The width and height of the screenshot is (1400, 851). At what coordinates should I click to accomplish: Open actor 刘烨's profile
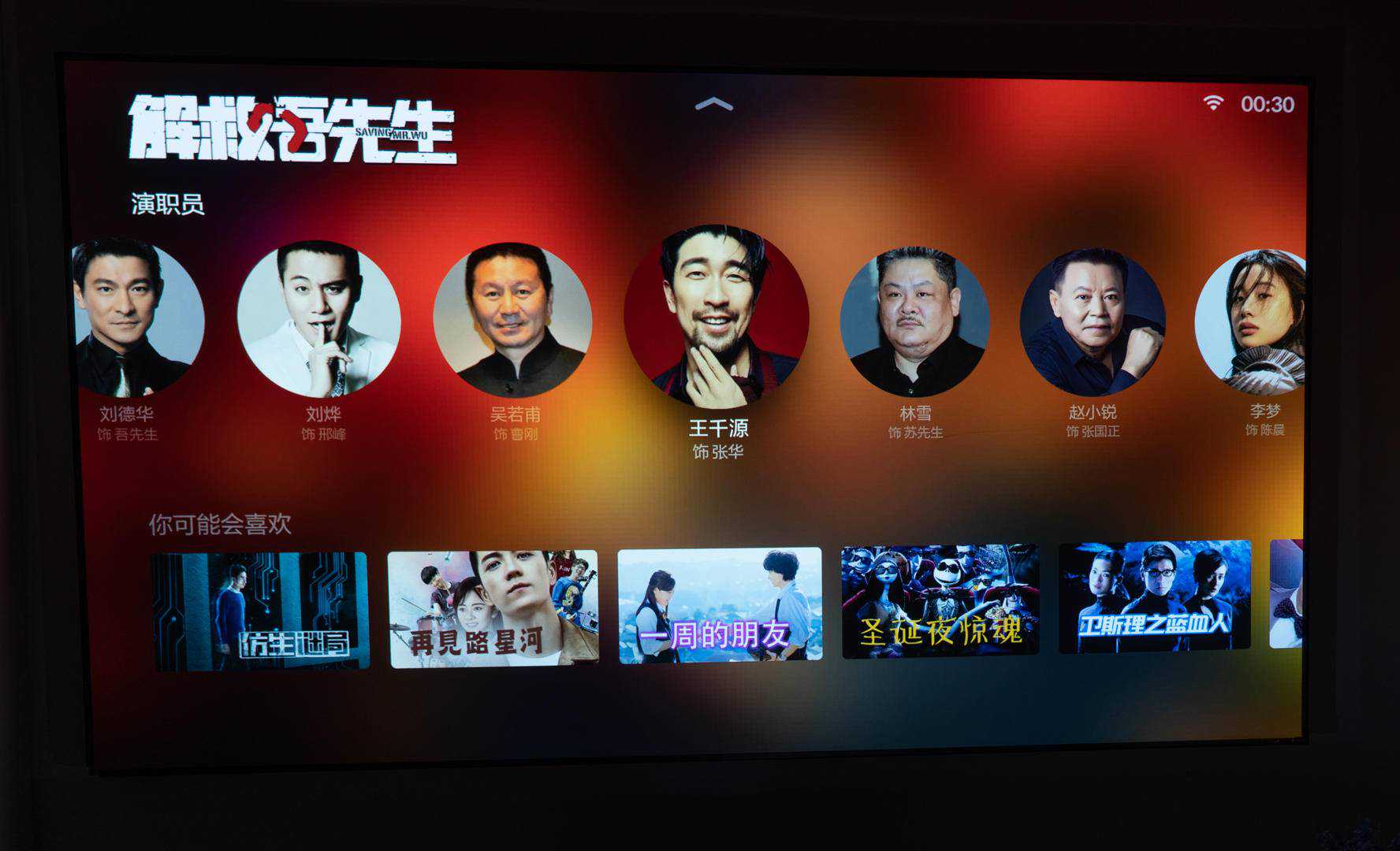click(x=319, y=319)
